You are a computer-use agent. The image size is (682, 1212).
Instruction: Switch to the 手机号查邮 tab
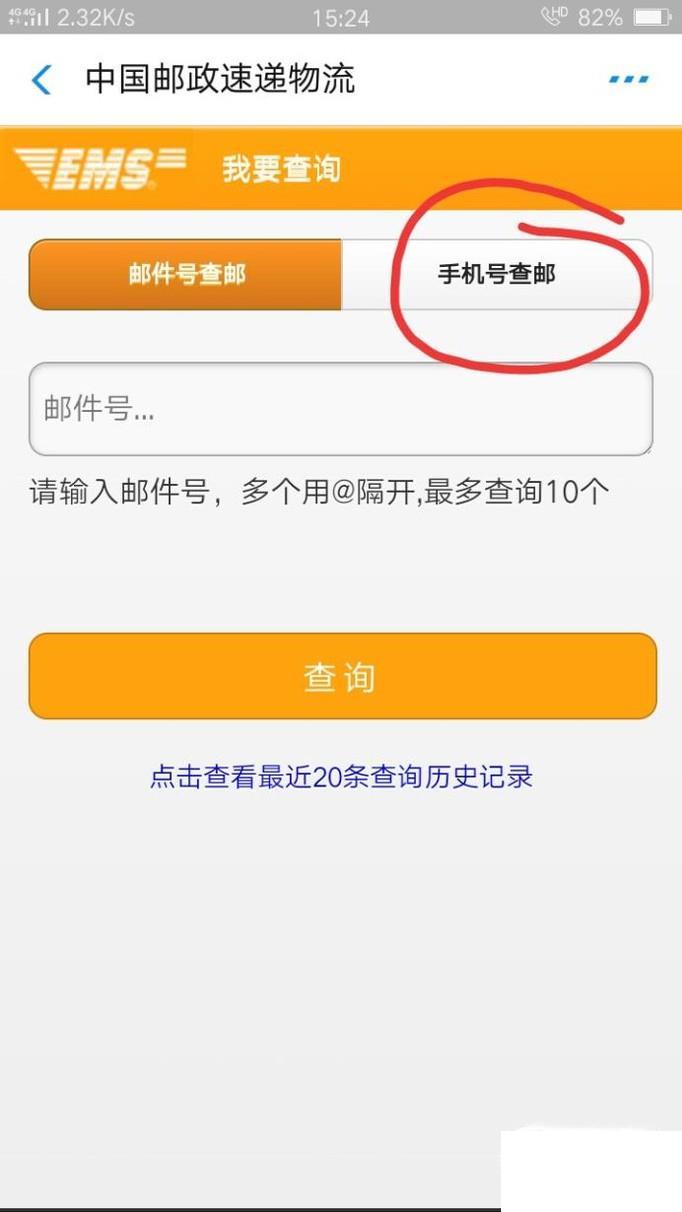pyautogui.click(x=496, y=274)
